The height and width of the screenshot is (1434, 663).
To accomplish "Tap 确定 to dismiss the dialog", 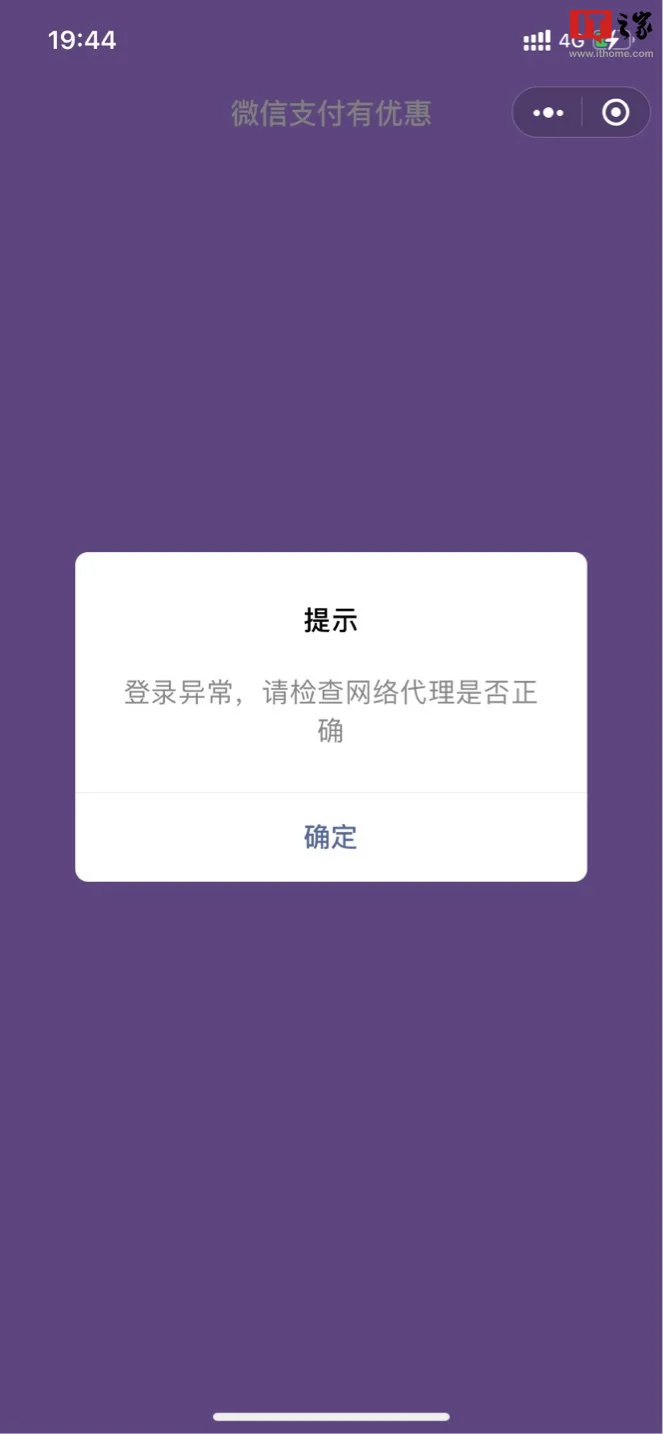I will click(x=331, y=837).
